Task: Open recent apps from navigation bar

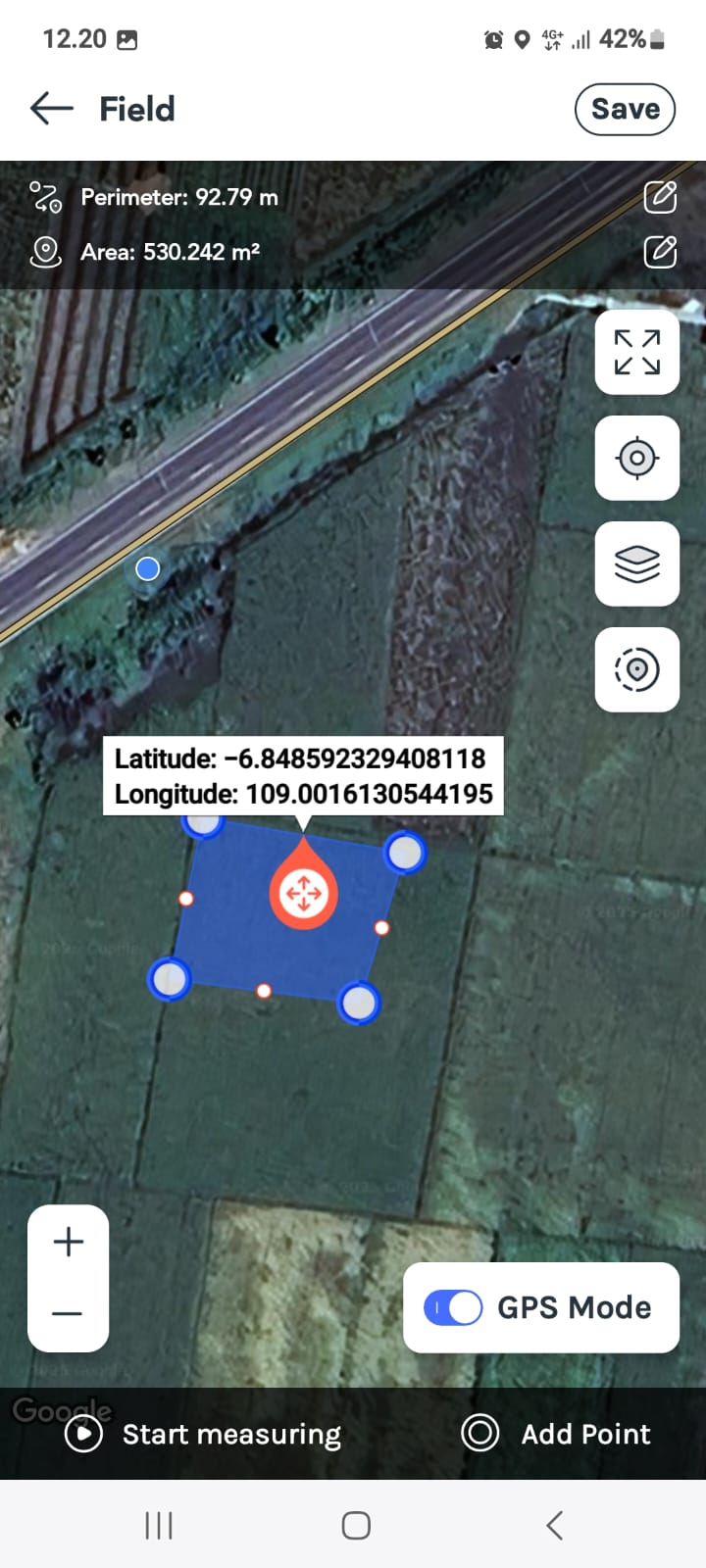Action: [x=158, y=1525]
